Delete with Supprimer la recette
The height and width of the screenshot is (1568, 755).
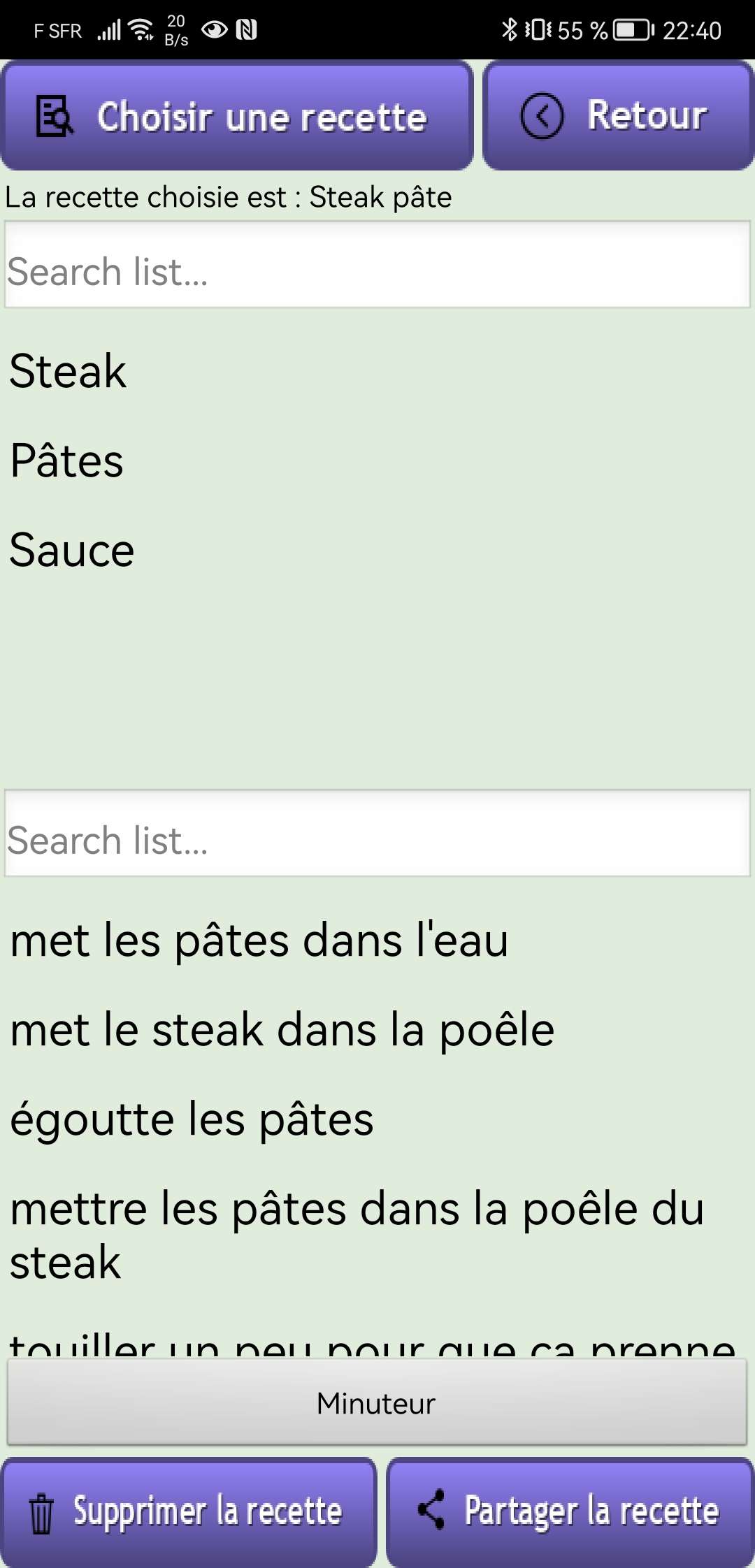(189, 1511)
